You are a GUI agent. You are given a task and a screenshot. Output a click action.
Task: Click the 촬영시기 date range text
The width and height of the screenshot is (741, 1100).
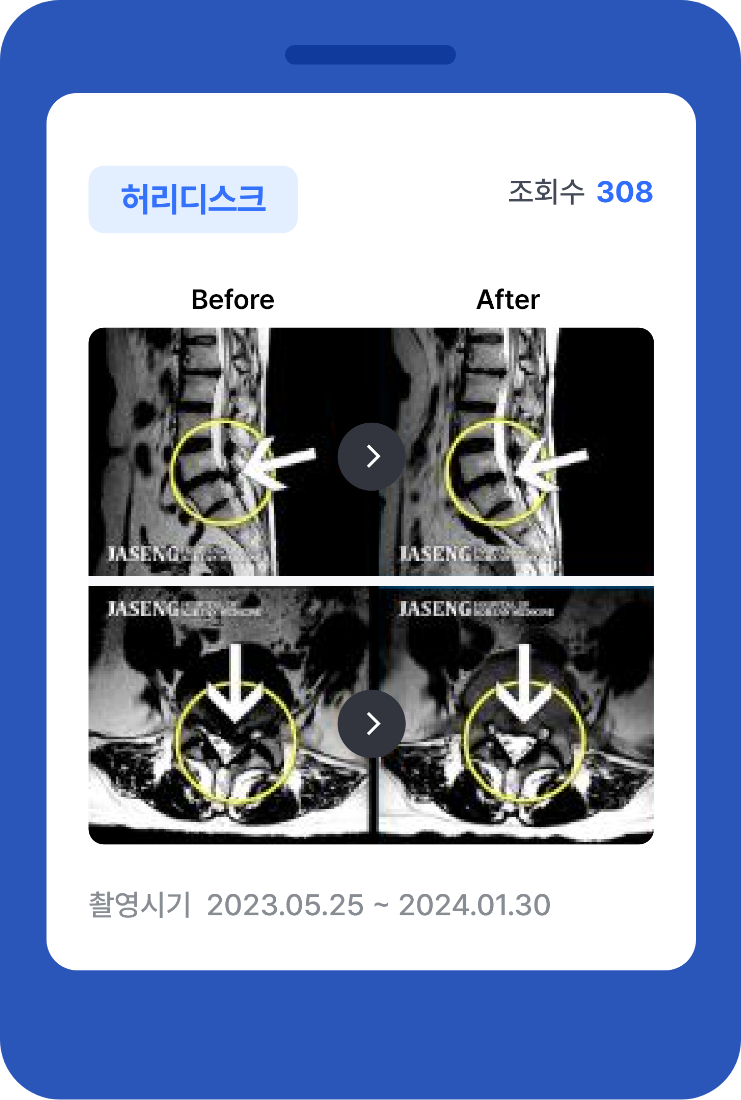320,903
